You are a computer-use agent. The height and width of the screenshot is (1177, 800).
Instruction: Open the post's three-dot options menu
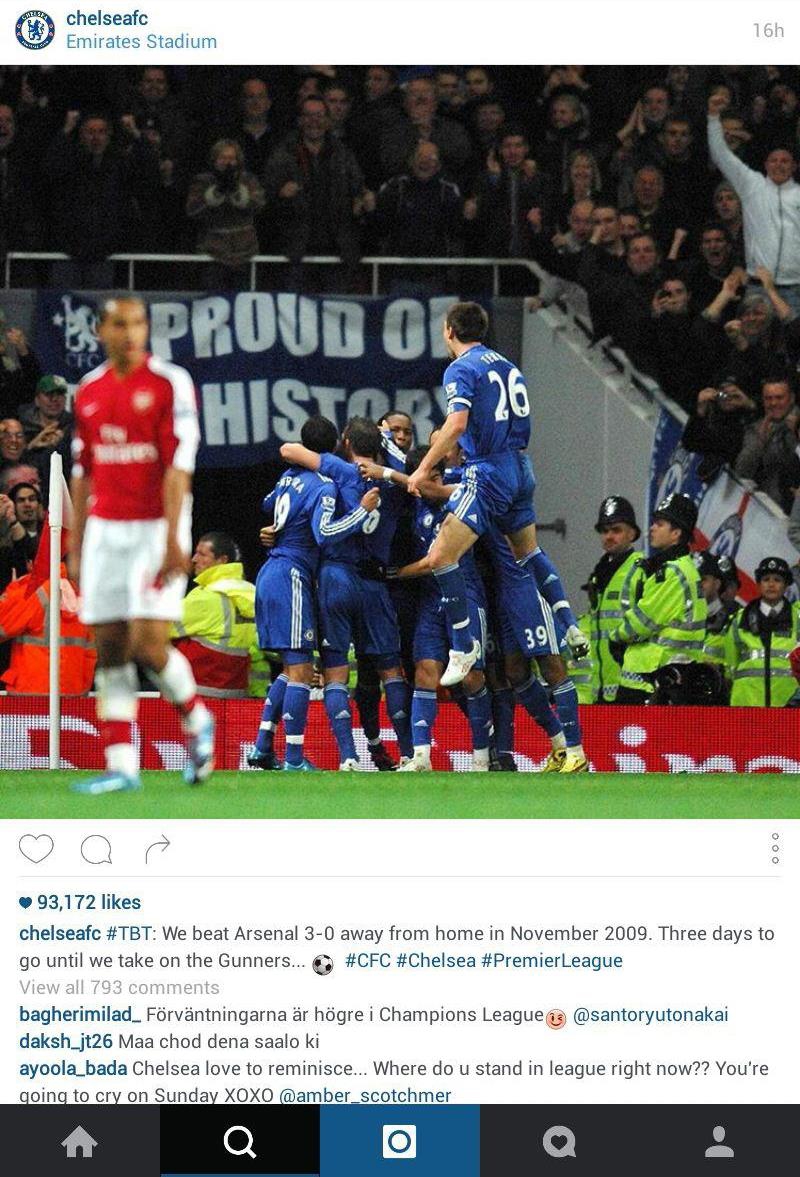775,849
